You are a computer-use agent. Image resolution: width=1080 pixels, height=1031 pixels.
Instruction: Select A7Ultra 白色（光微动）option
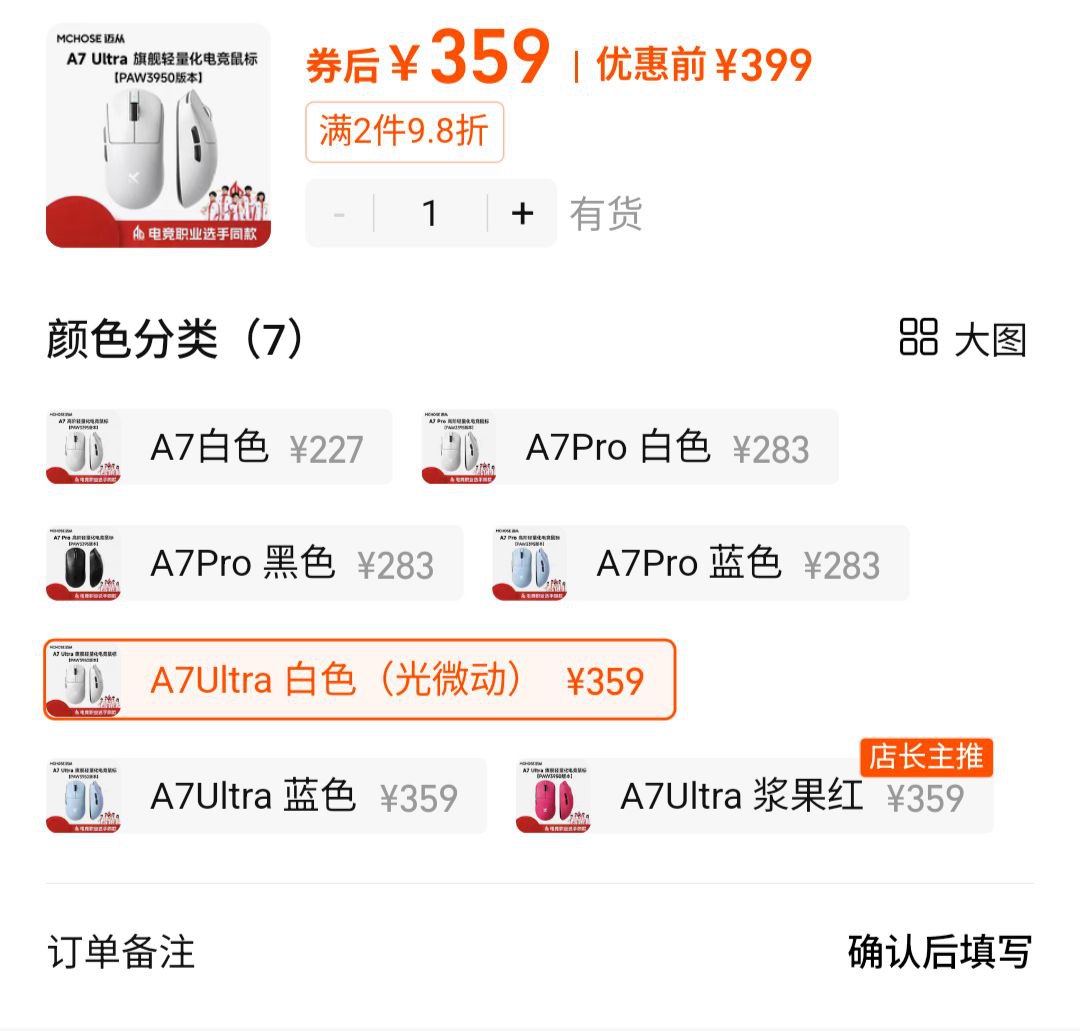[x=360, y=680]
